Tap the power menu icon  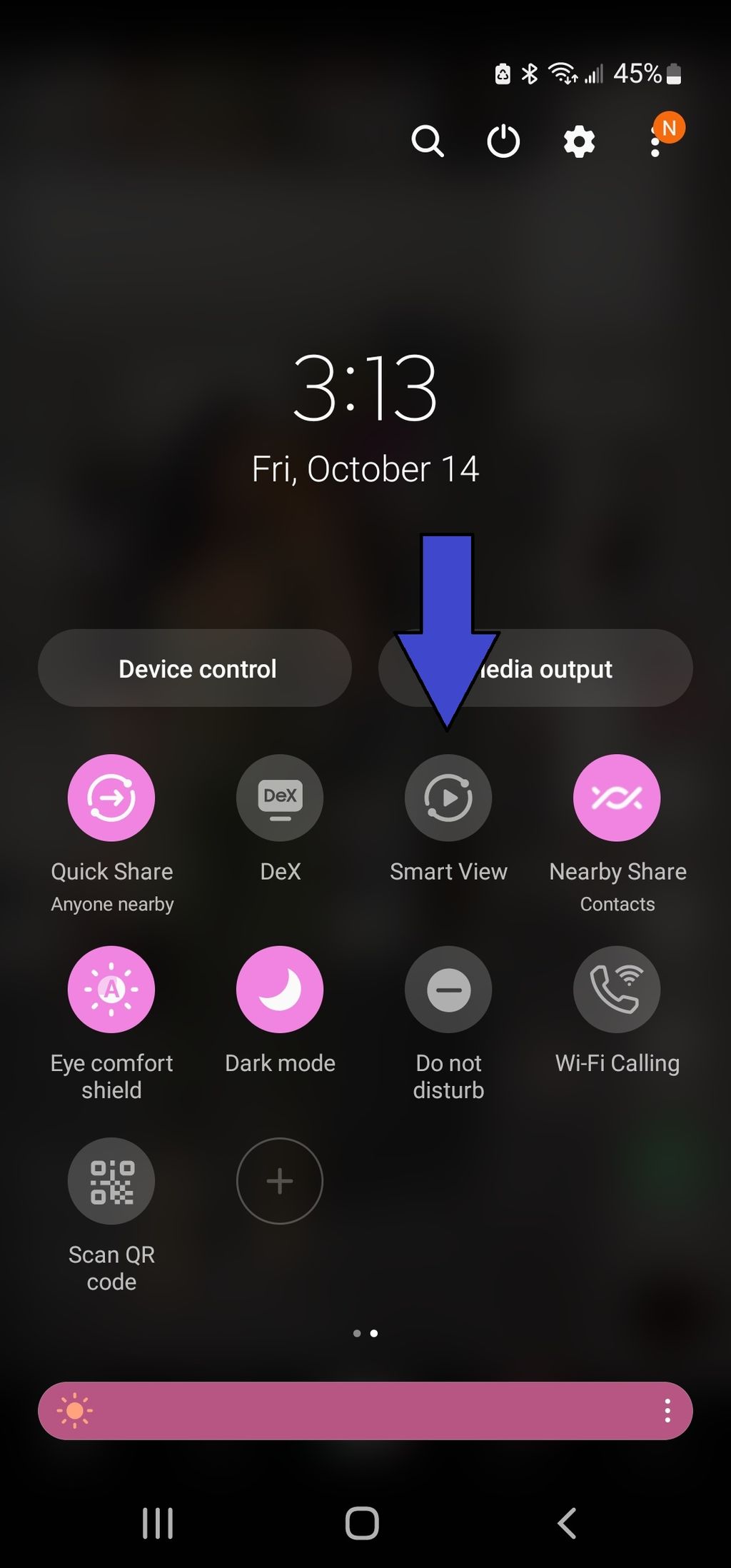pos(503,140)
